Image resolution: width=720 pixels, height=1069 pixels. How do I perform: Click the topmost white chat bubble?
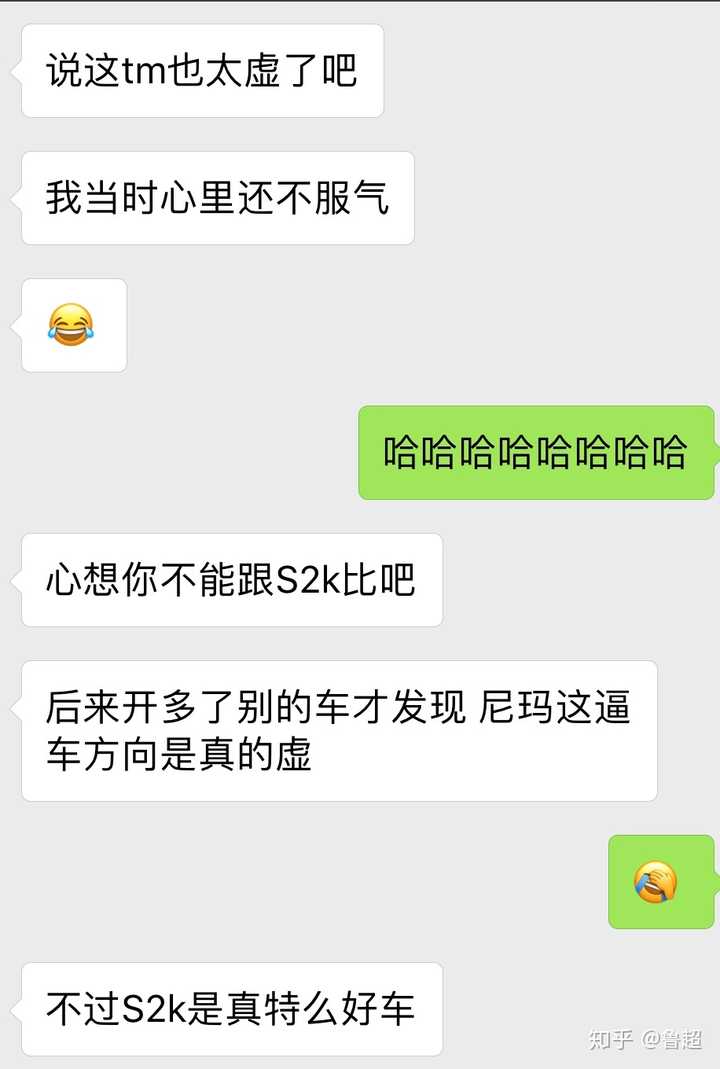pyautogui.click(x=202, y=71)
